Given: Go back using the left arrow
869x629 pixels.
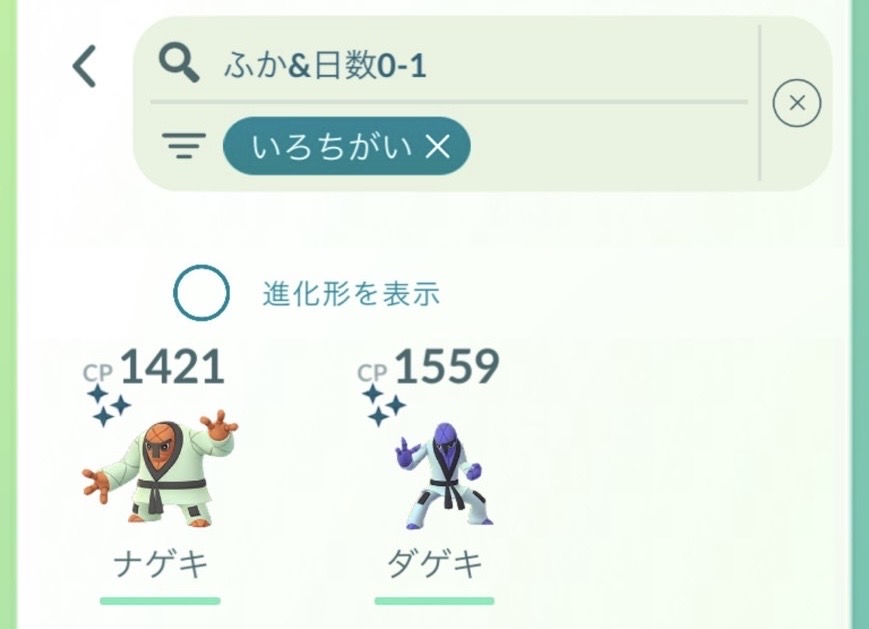Looking at the screenshot, I should click(x=85, y=67).
